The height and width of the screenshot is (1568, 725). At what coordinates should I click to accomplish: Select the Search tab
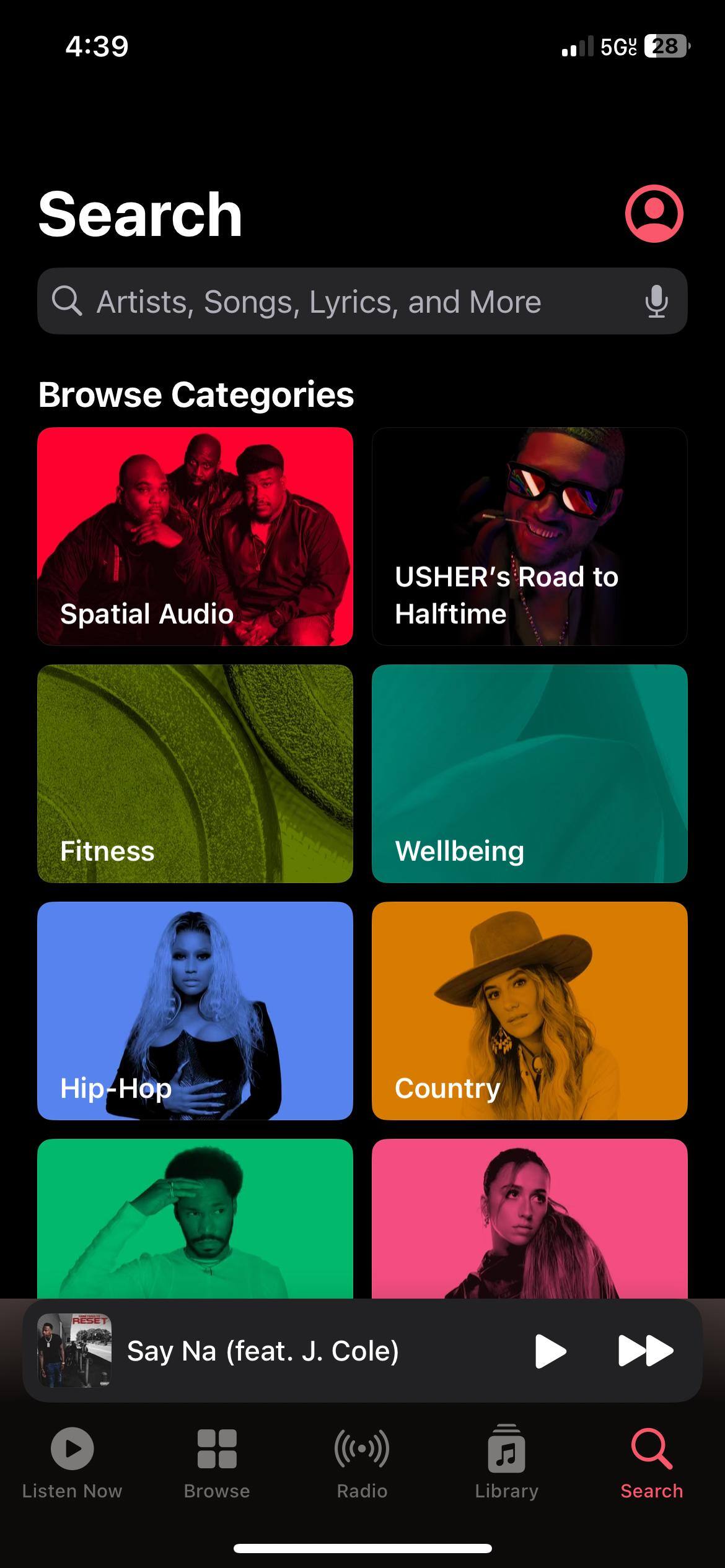[652, 1461]
